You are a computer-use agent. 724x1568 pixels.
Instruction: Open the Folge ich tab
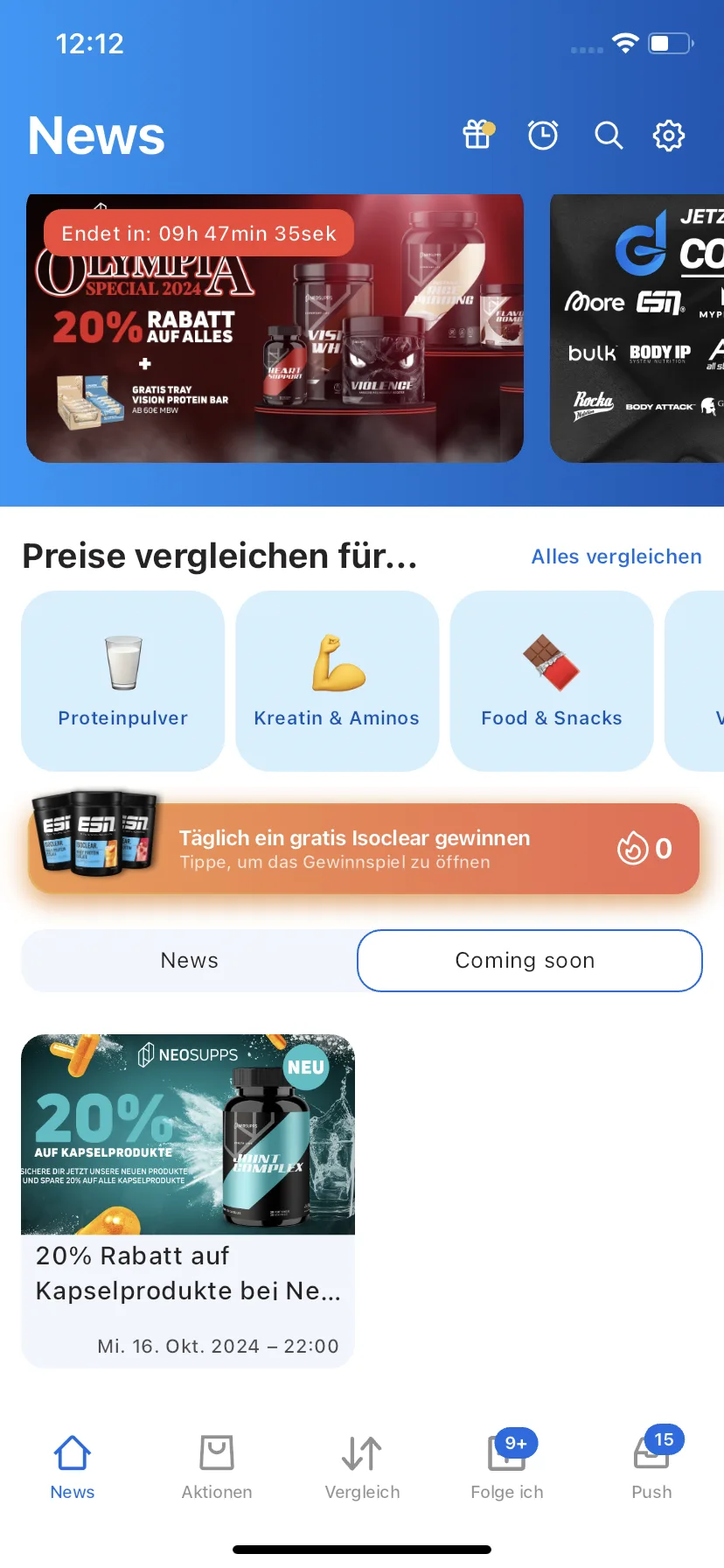[507, 1466]
